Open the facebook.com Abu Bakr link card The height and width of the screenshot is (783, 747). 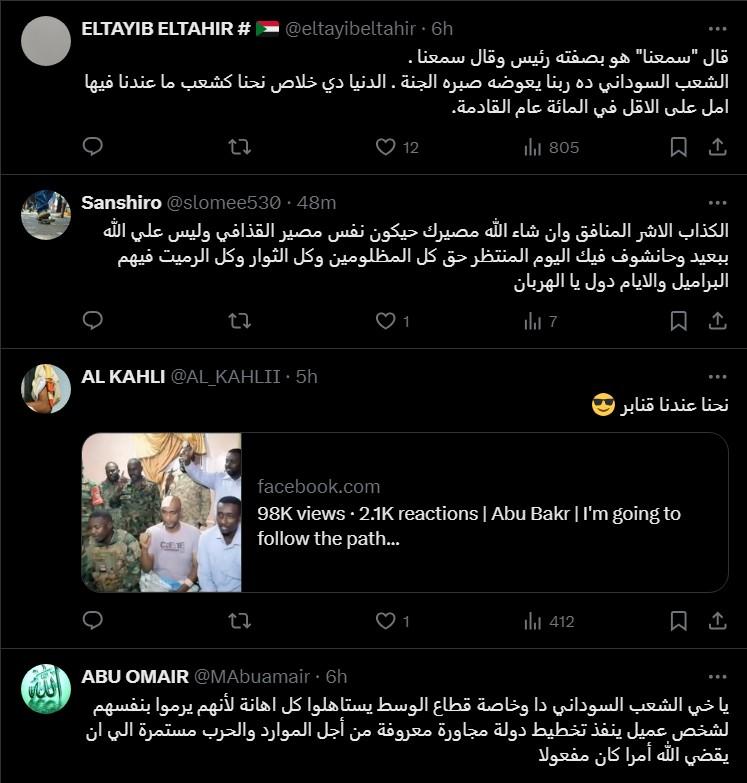click(x=404, y=512)
